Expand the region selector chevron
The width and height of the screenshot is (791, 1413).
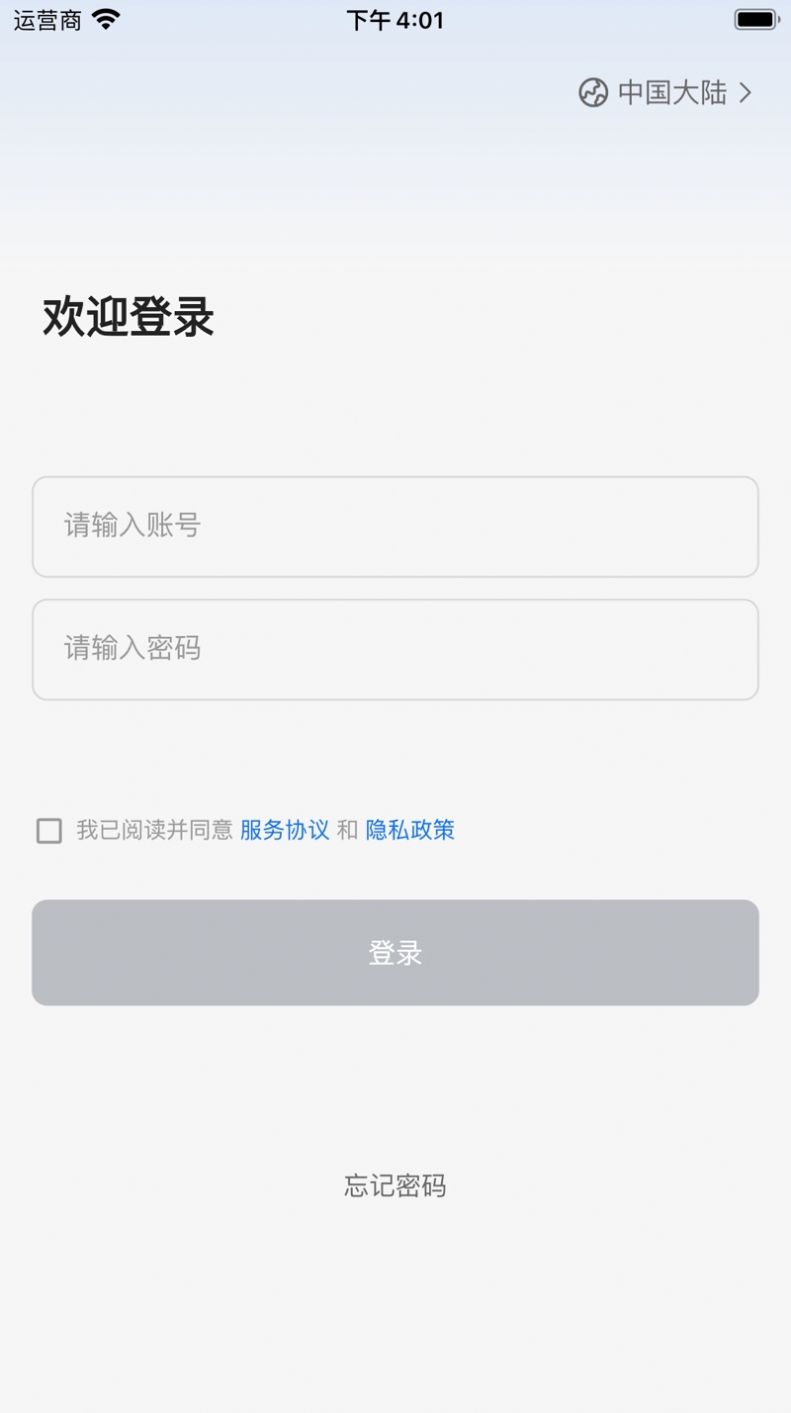click(745, 92)
